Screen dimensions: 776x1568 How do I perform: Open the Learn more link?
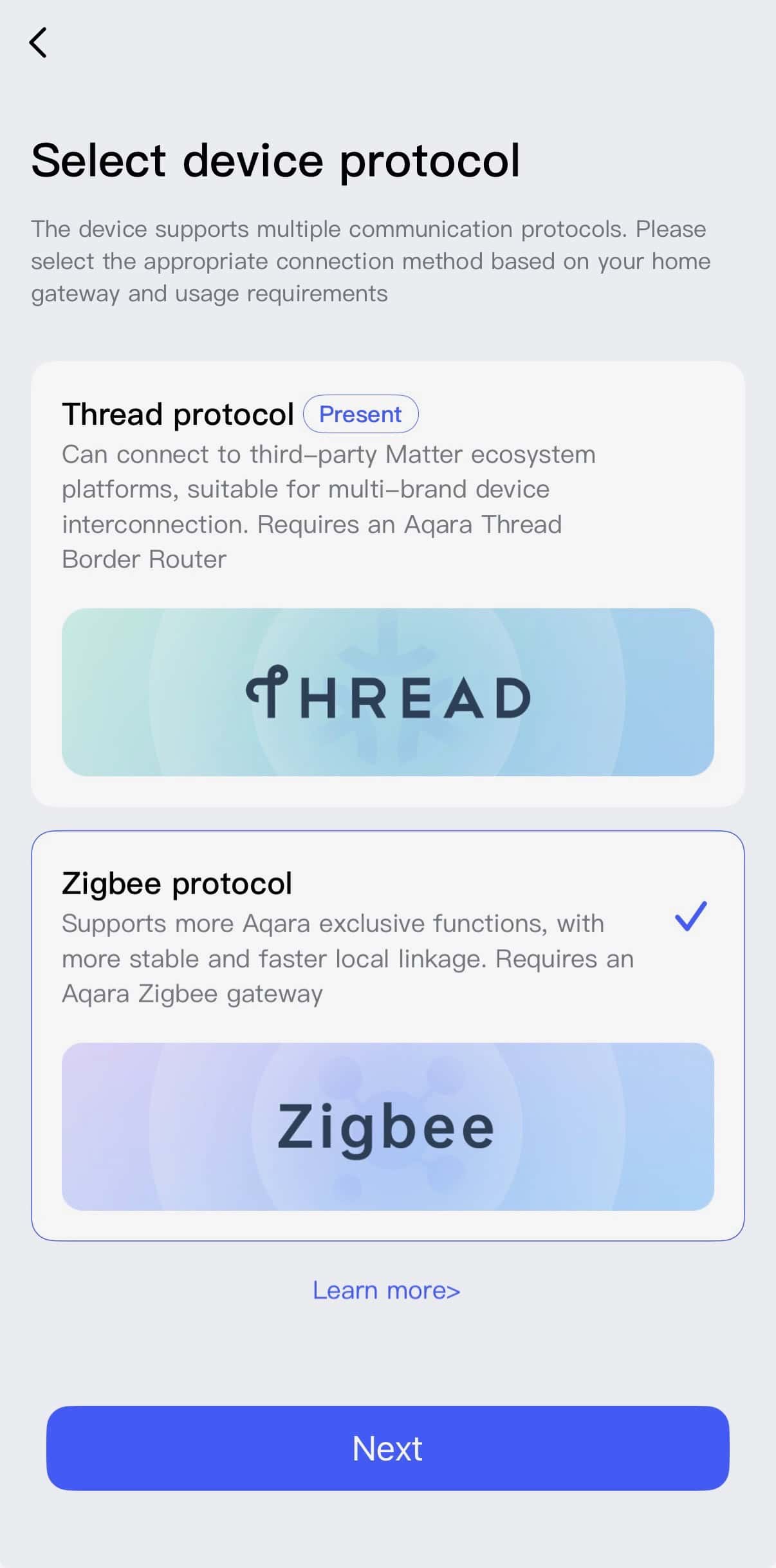(x=387, y=1291)
